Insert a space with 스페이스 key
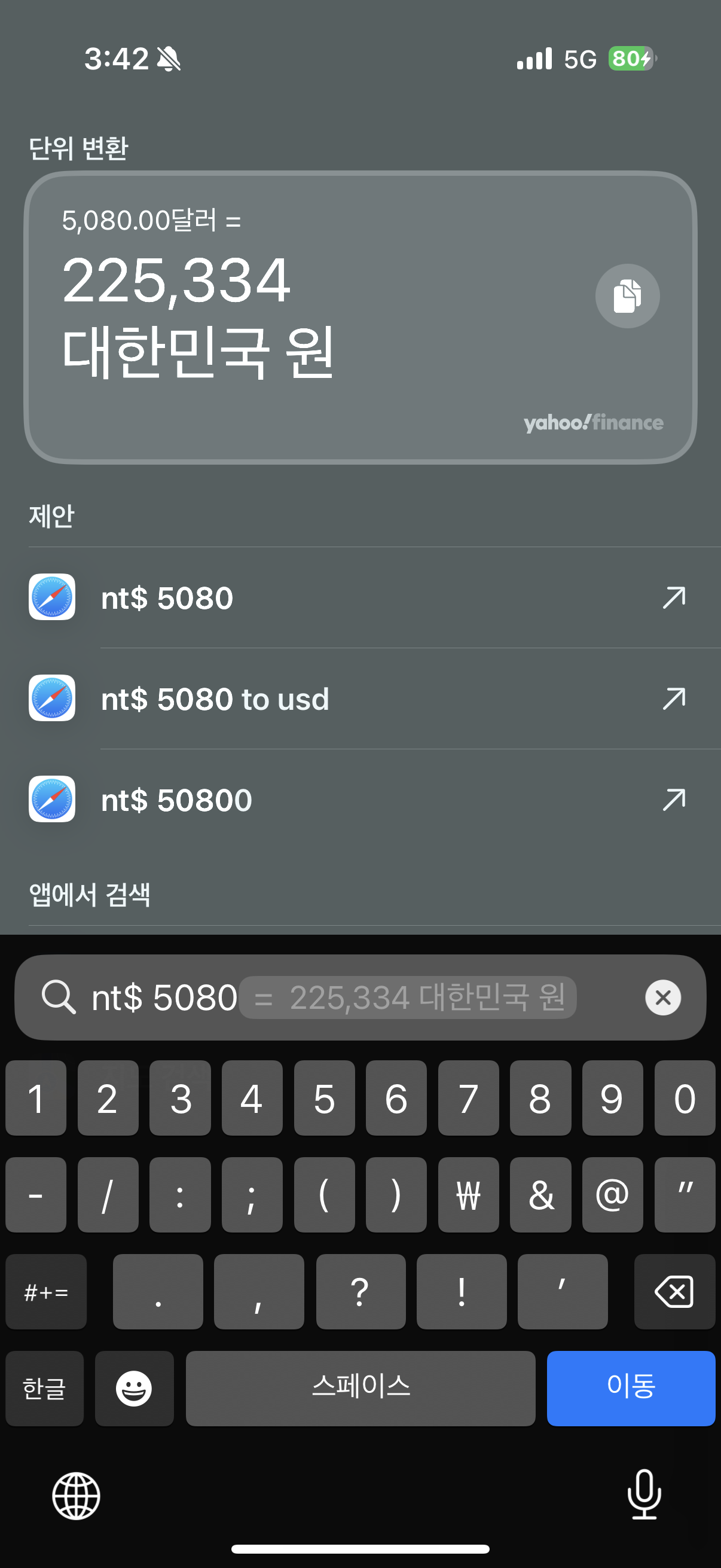The height and width of the screenshot is (1568, 721). pyautogui.click(x=360, y=1388)
